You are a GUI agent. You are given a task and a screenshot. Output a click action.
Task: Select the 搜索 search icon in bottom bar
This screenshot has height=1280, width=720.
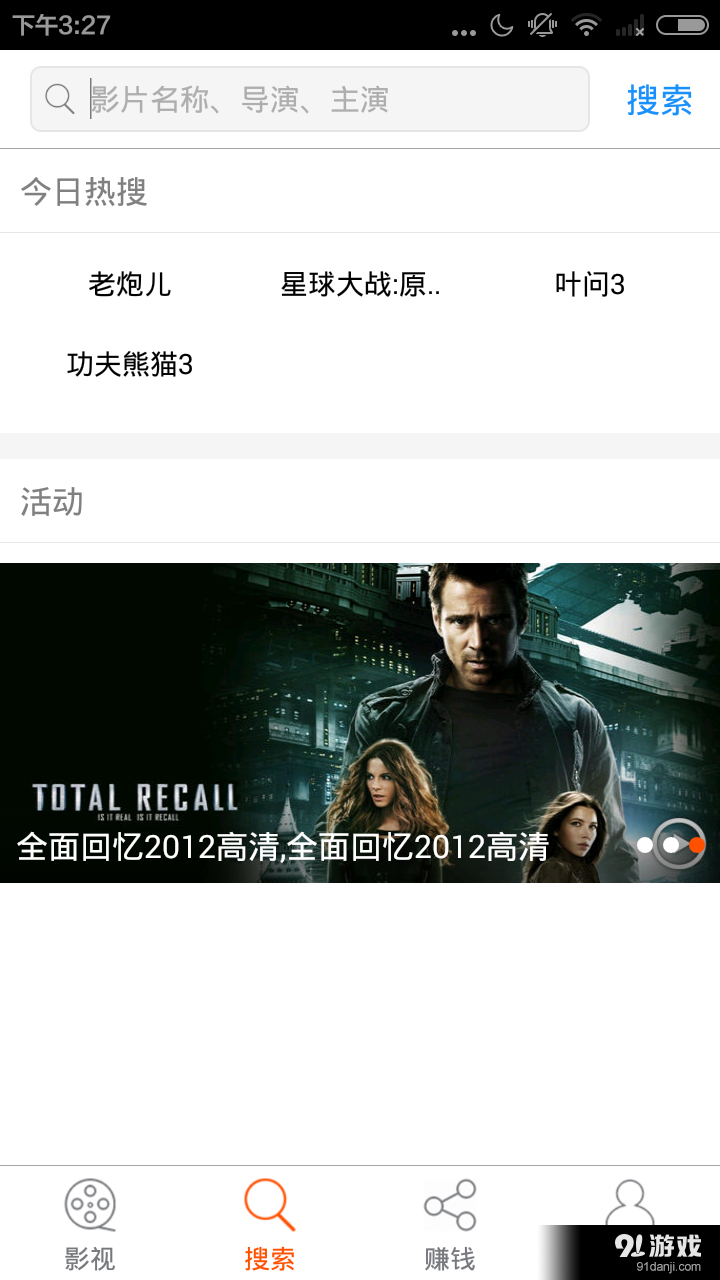tap(268, 1205)
